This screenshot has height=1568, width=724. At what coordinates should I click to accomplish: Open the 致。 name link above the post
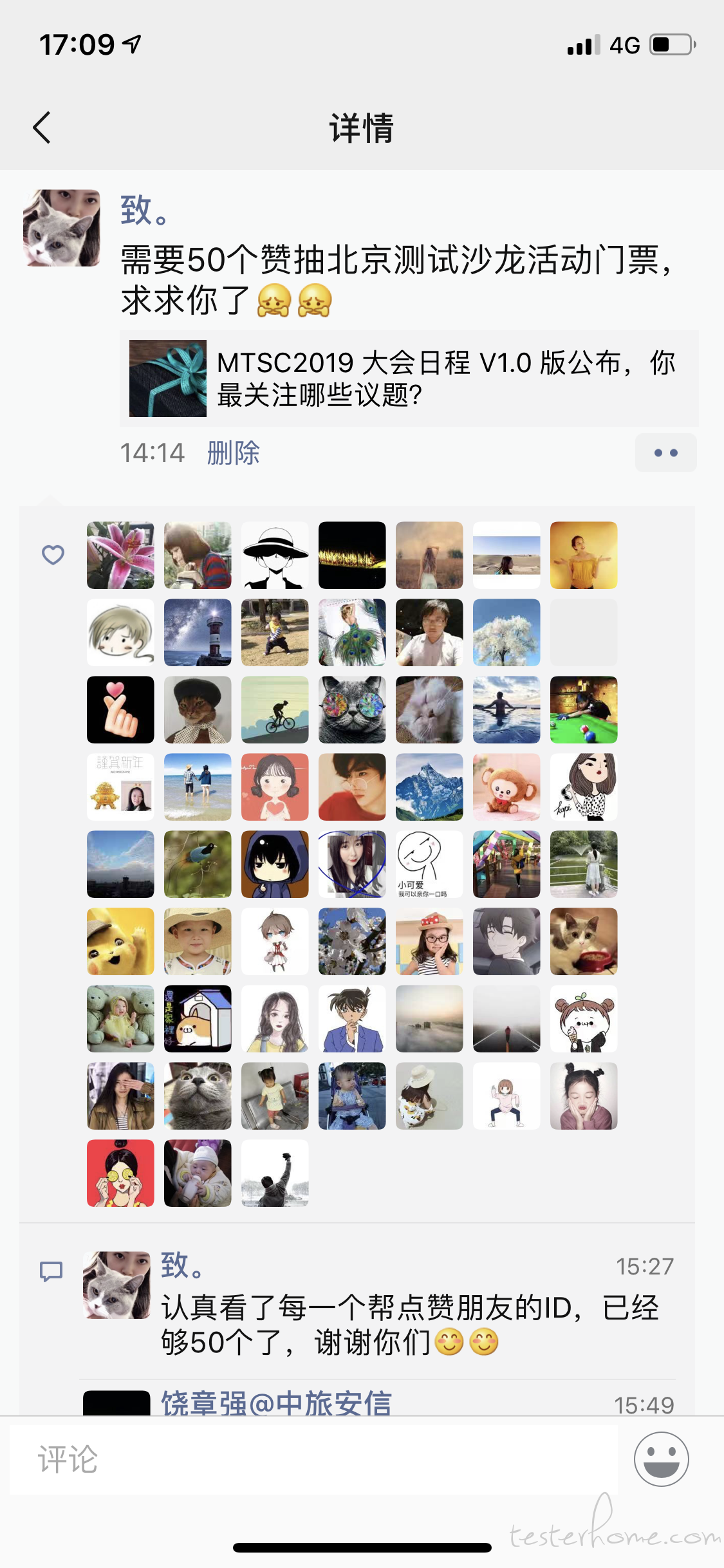point(144,210)
